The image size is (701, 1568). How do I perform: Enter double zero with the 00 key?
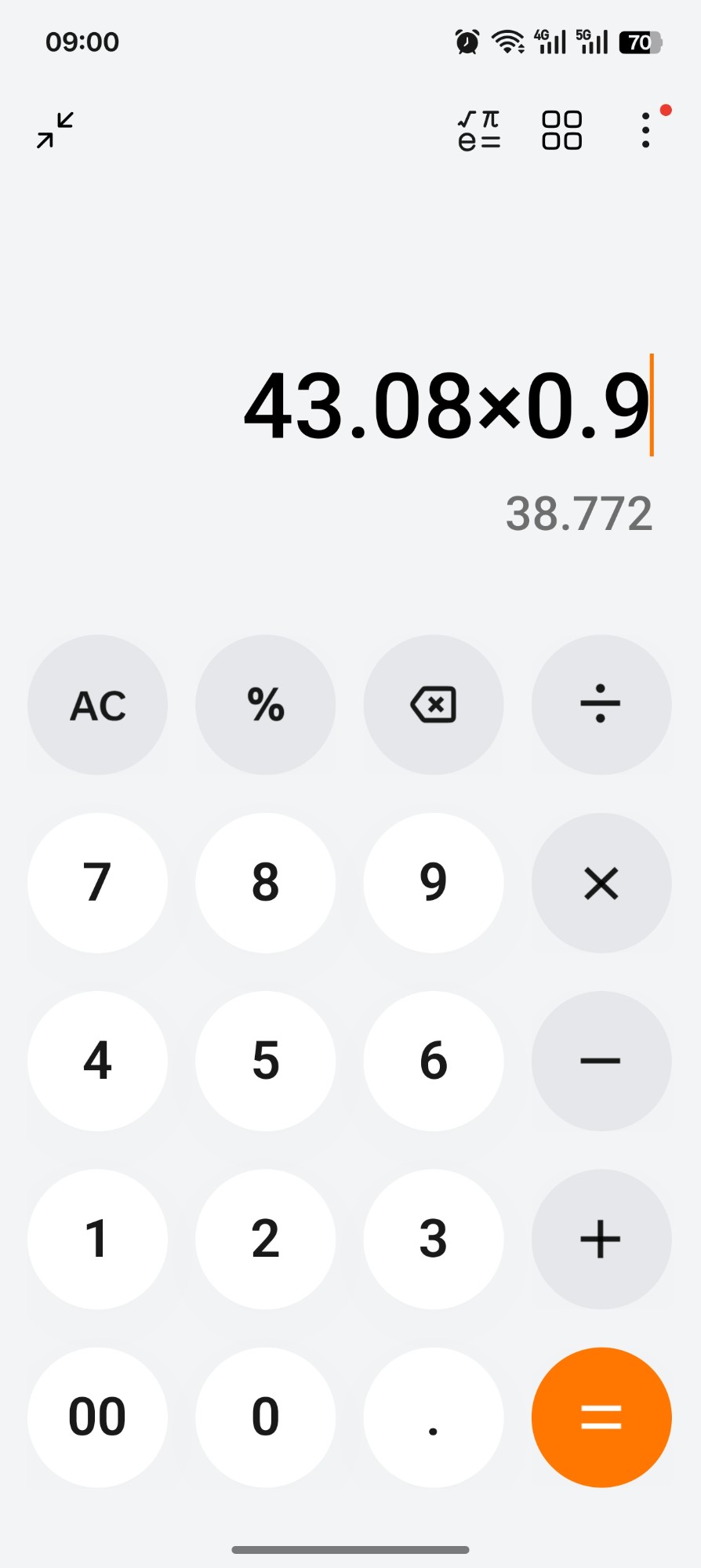[x=97, y=1417]
